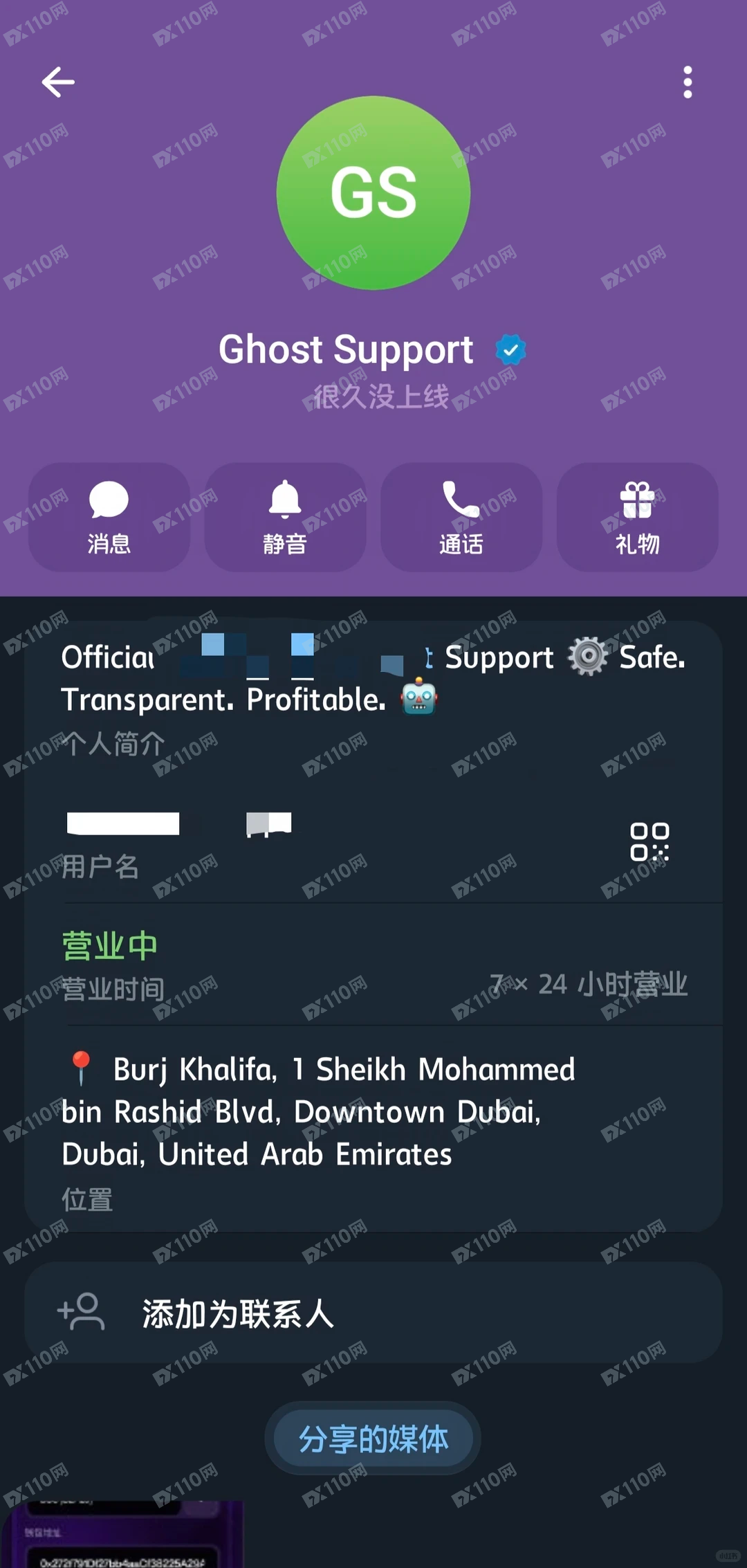The image size is (747, 1568).
Task: Mute notifications with the 静音 bell
Action: (285, 518)
